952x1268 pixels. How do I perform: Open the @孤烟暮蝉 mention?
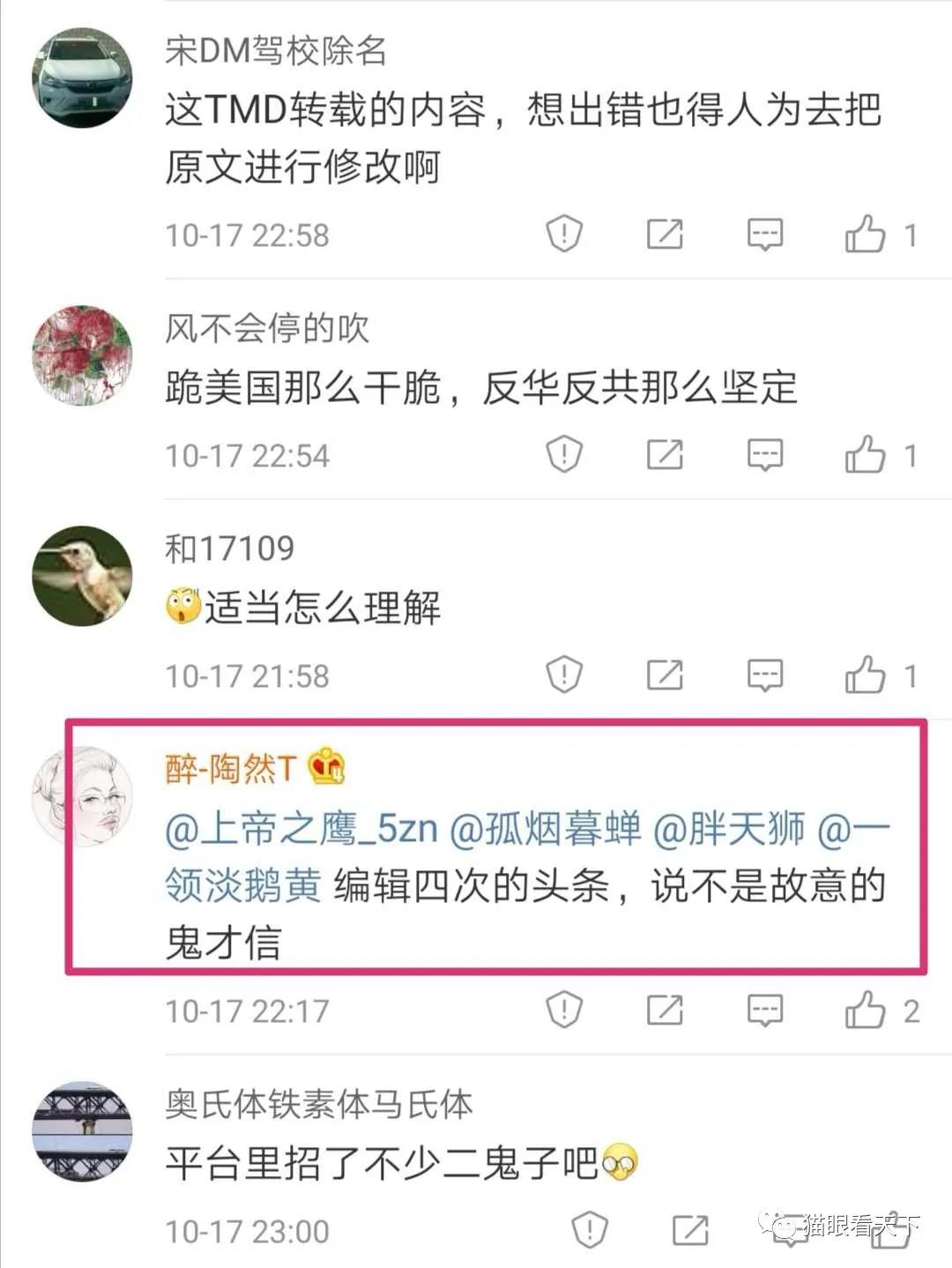click(546, 829)
